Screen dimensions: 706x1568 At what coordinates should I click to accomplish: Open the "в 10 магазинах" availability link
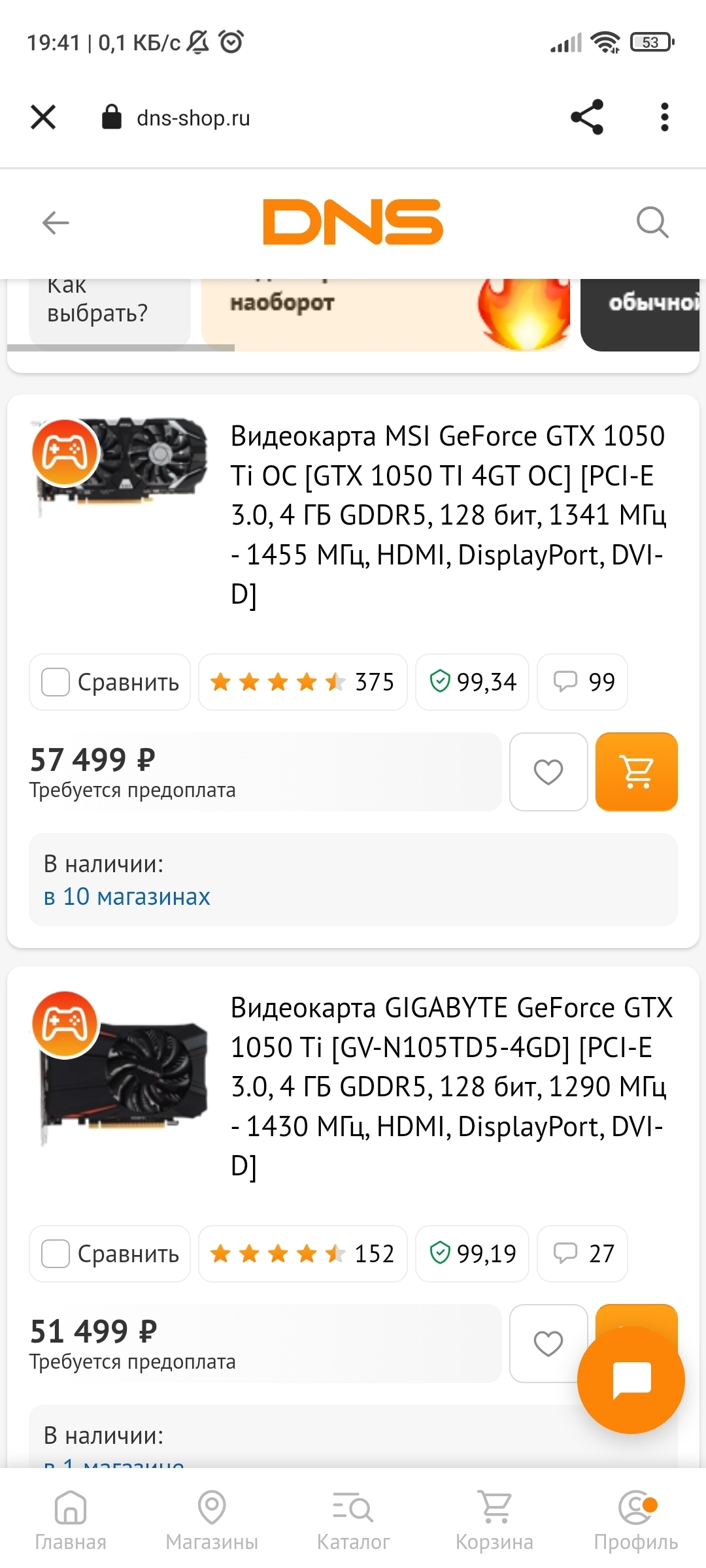pos(127,896)
